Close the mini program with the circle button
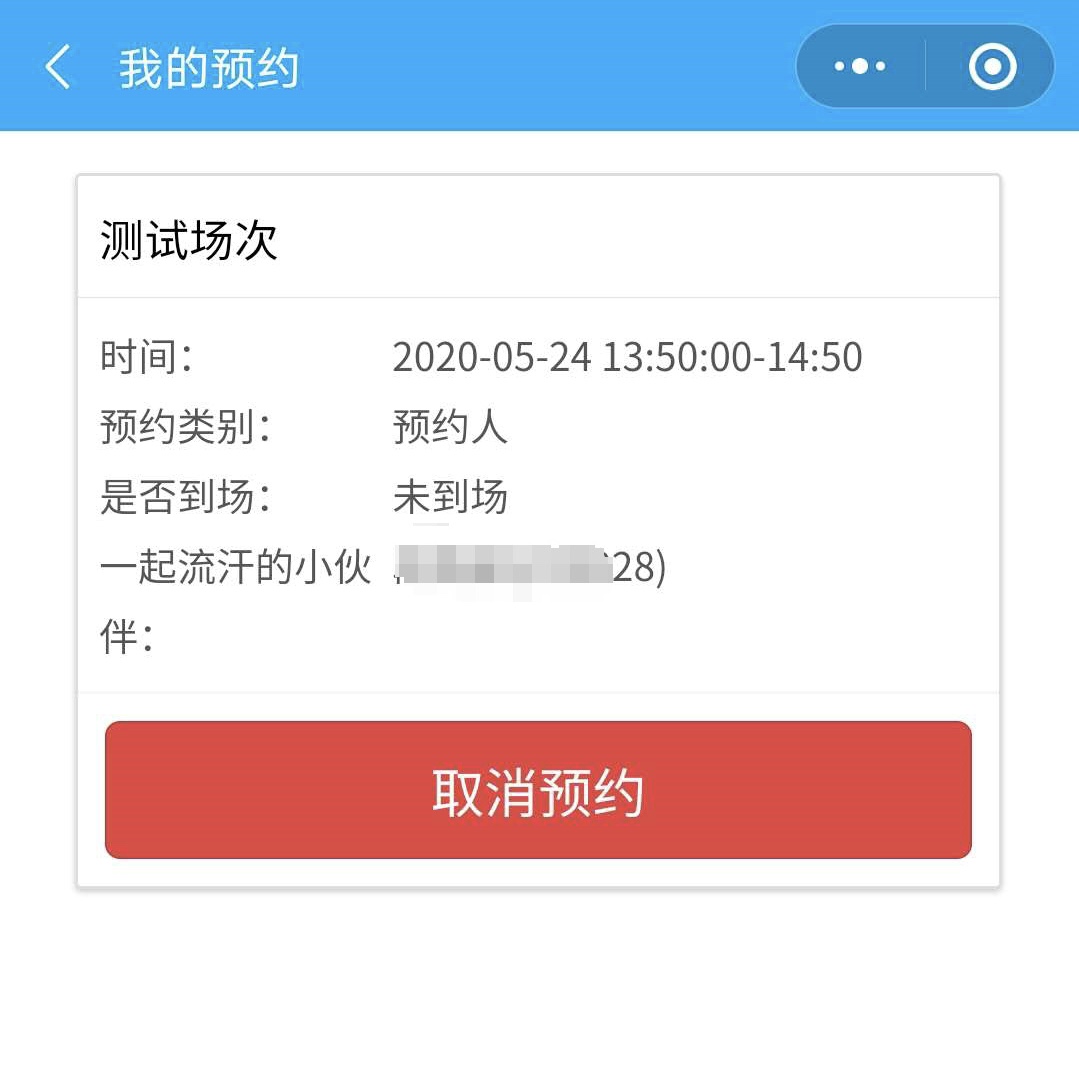This screenshot has width=1079, height=1076. (x=992, y=67)
